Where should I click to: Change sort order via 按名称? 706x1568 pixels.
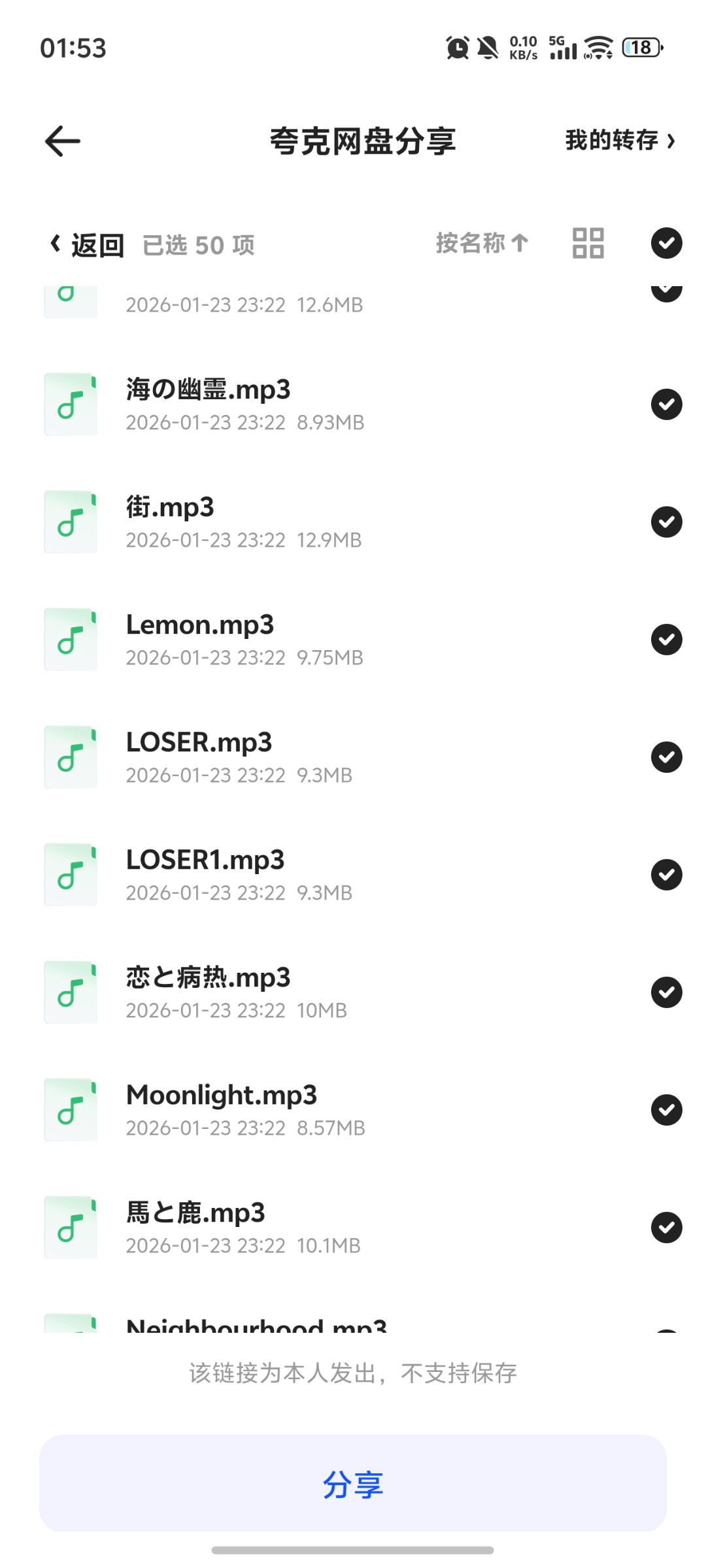coord(482,243)
